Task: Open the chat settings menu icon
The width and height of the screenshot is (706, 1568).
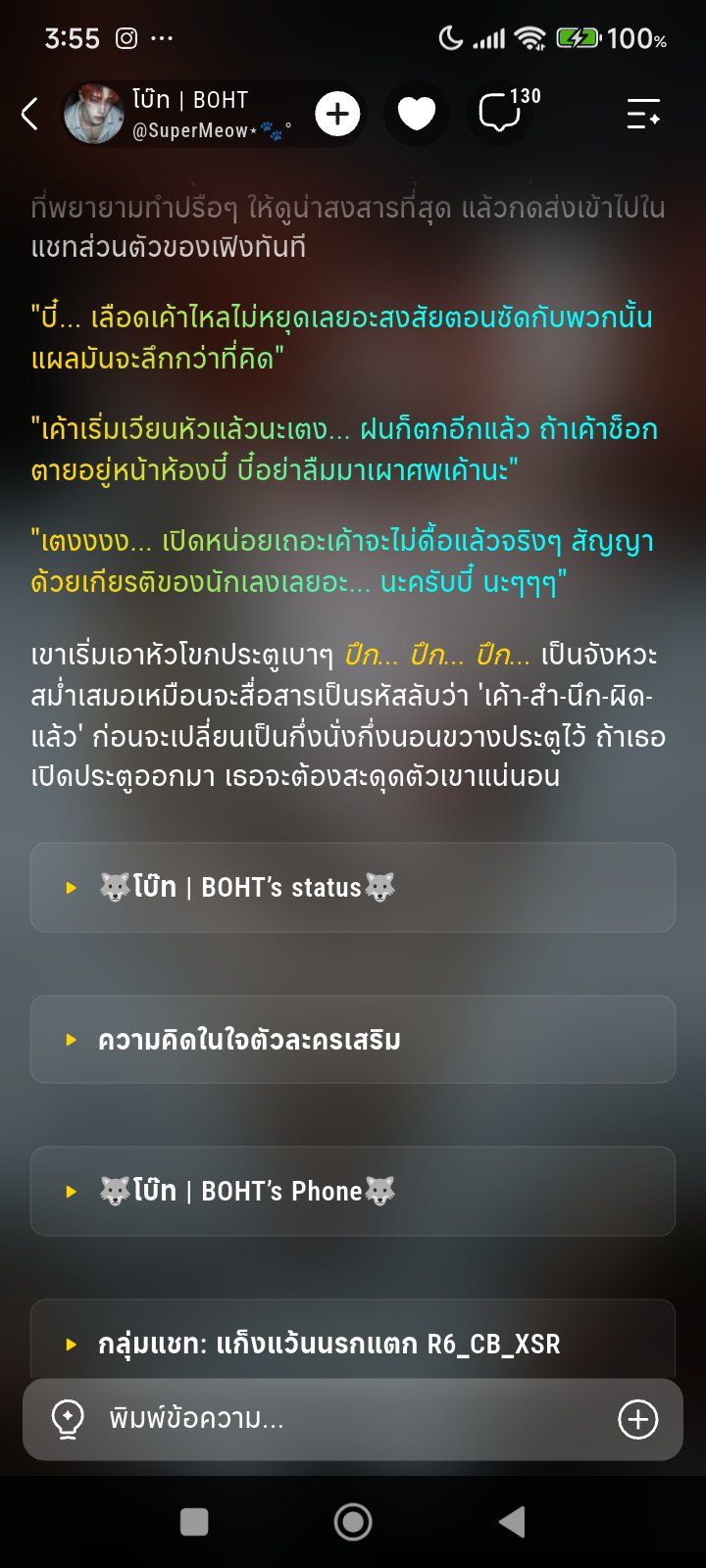Action: coord(643,114)
